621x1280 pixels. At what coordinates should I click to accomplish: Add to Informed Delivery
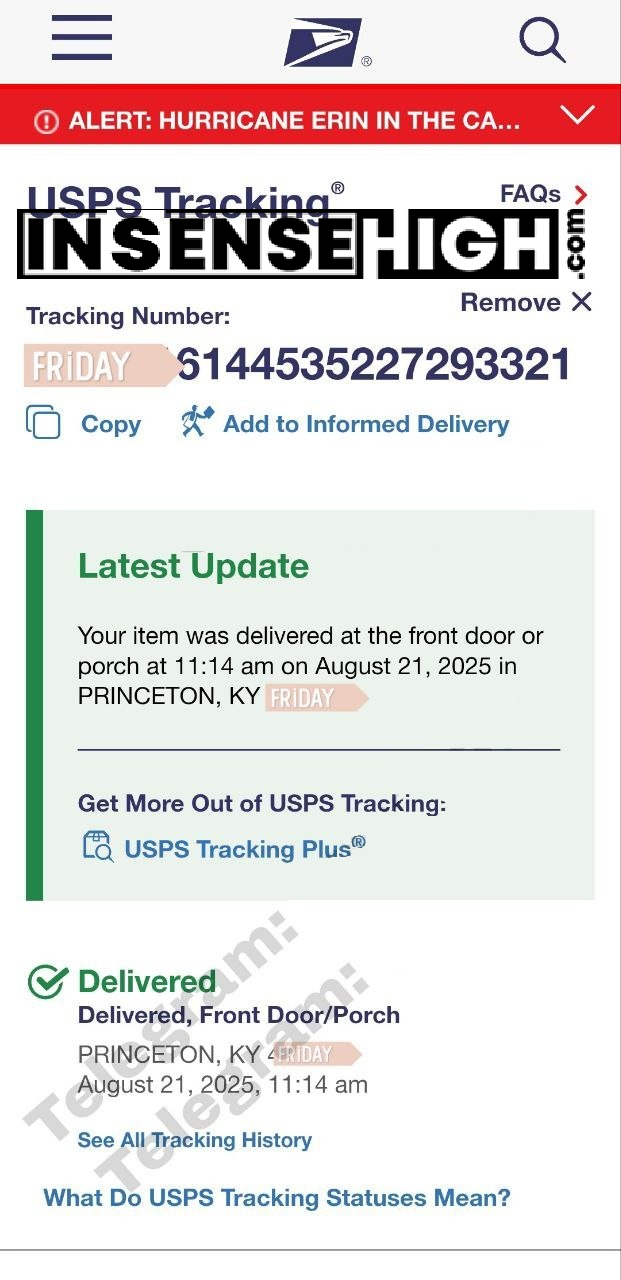345,424
